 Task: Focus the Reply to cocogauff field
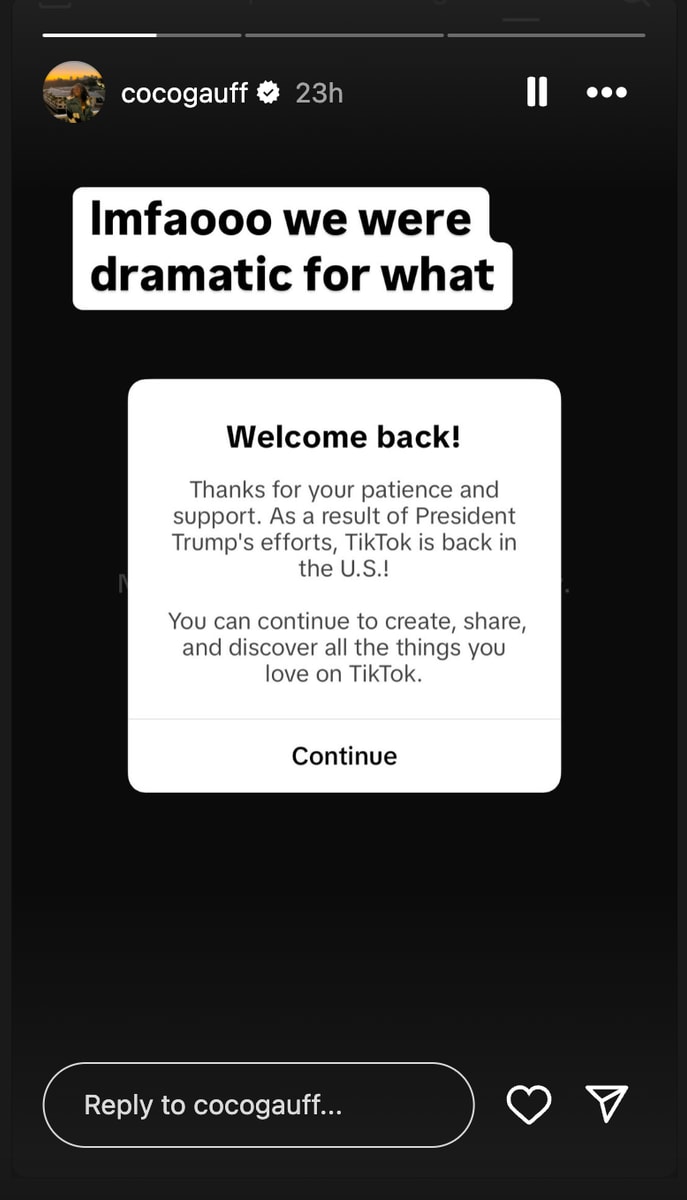click(258, 1105)
